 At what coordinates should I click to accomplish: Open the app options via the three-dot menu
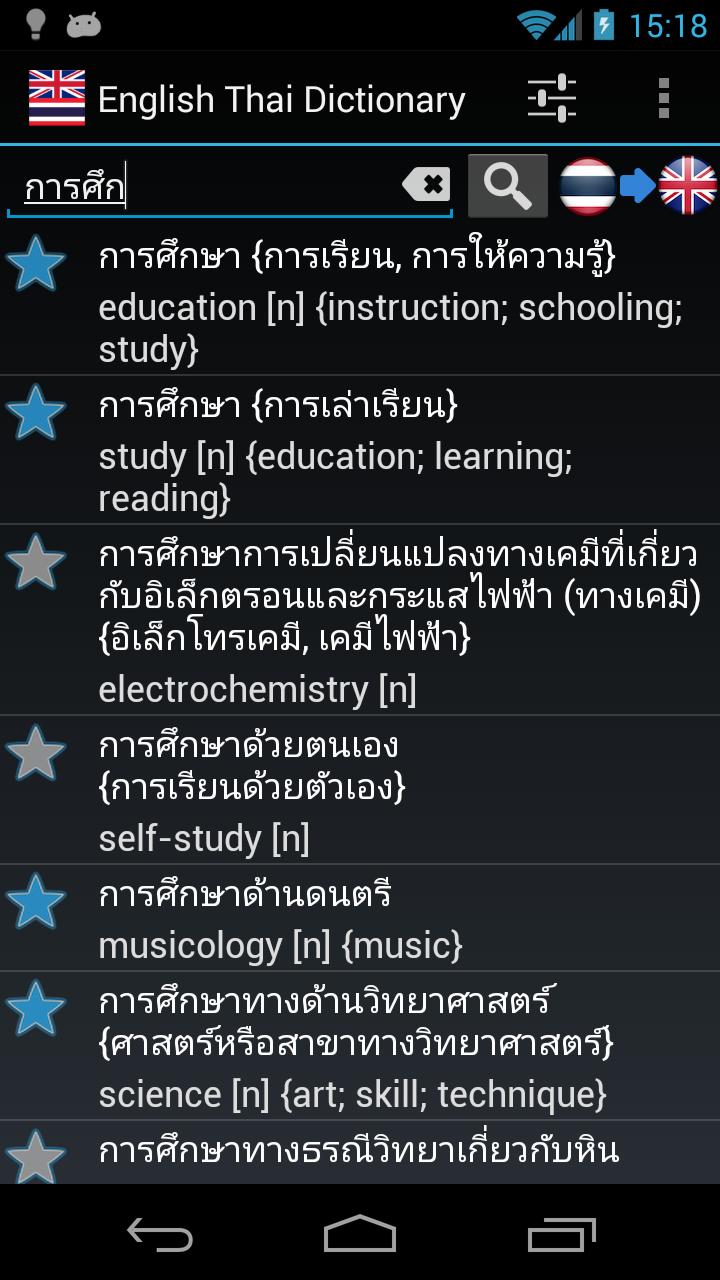(x=662, y=97)
